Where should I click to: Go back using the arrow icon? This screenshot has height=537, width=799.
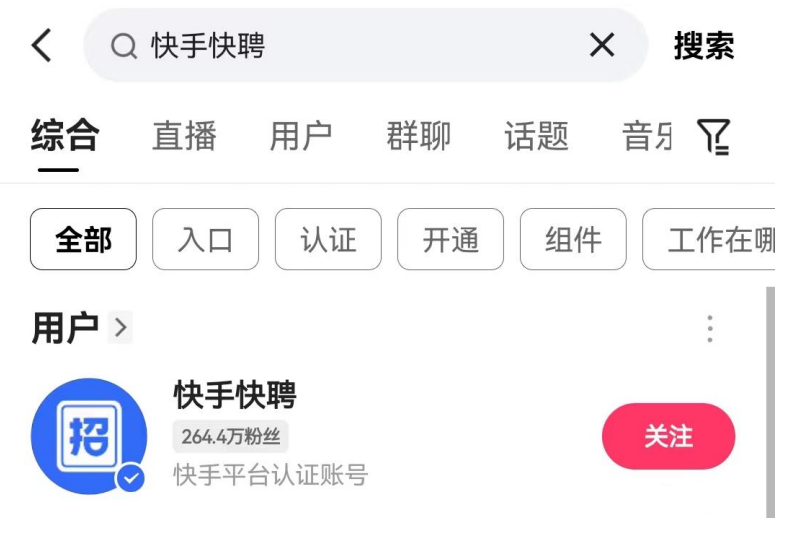[42, 45]
